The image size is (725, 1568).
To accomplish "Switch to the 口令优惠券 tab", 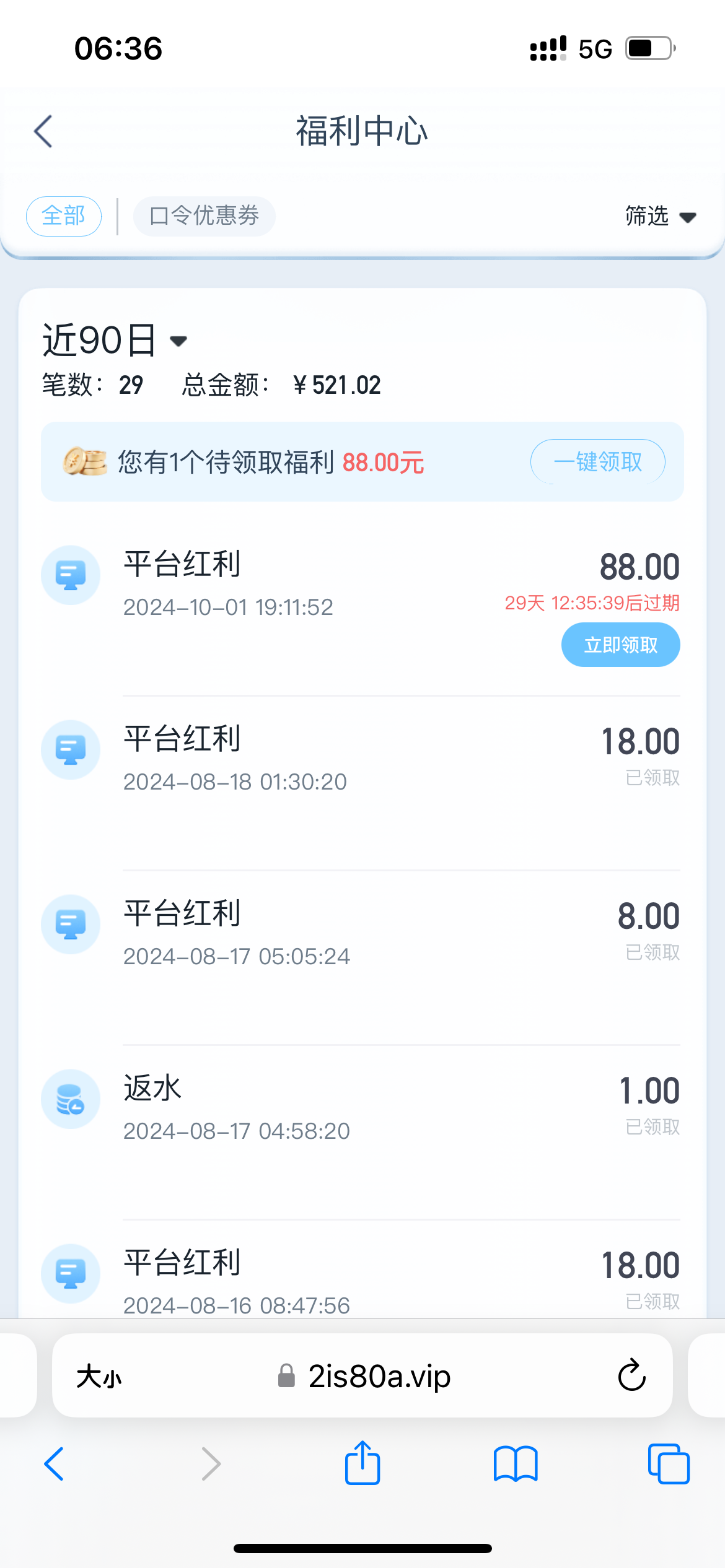I will click(204, 216).
